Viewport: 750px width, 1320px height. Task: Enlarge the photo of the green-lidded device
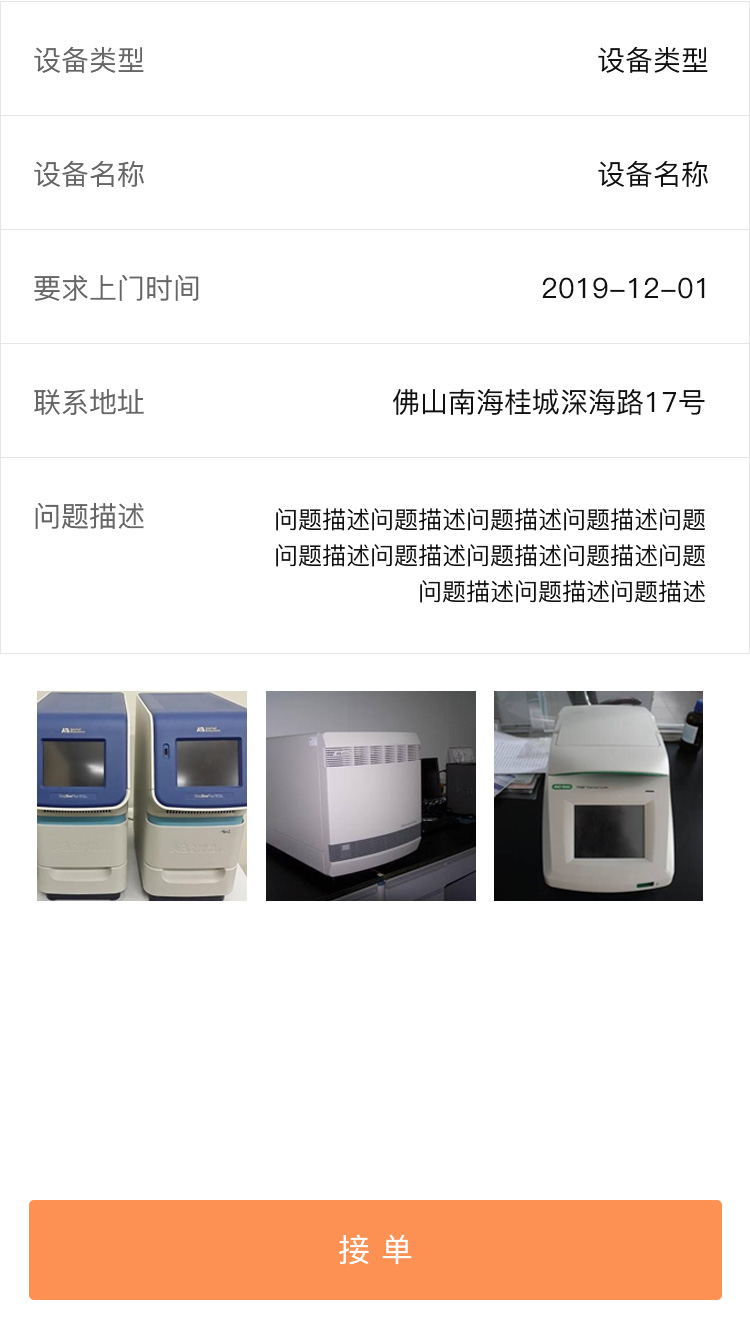[598, 796]
